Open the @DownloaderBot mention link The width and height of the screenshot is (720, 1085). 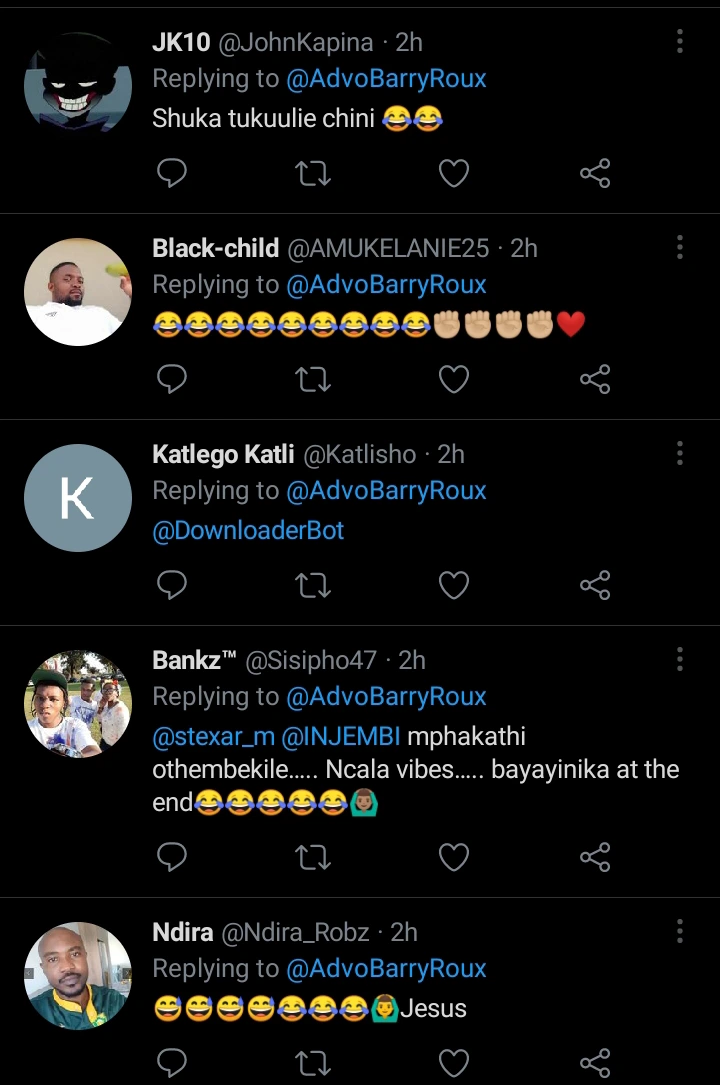pyautogui.click(x=248, y=530)
